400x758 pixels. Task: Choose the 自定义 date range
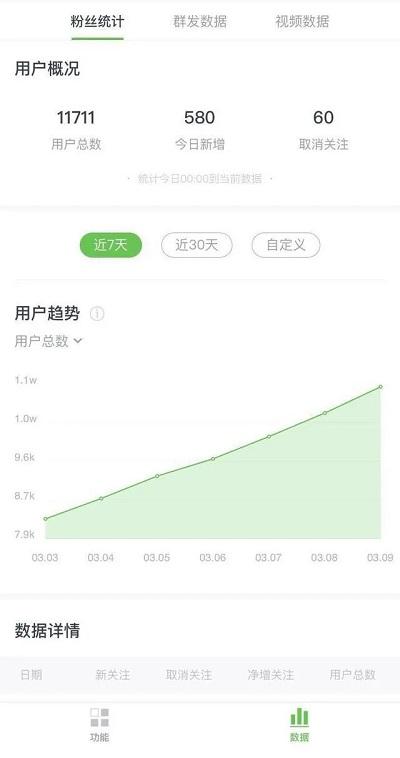[x=286, y=245]
